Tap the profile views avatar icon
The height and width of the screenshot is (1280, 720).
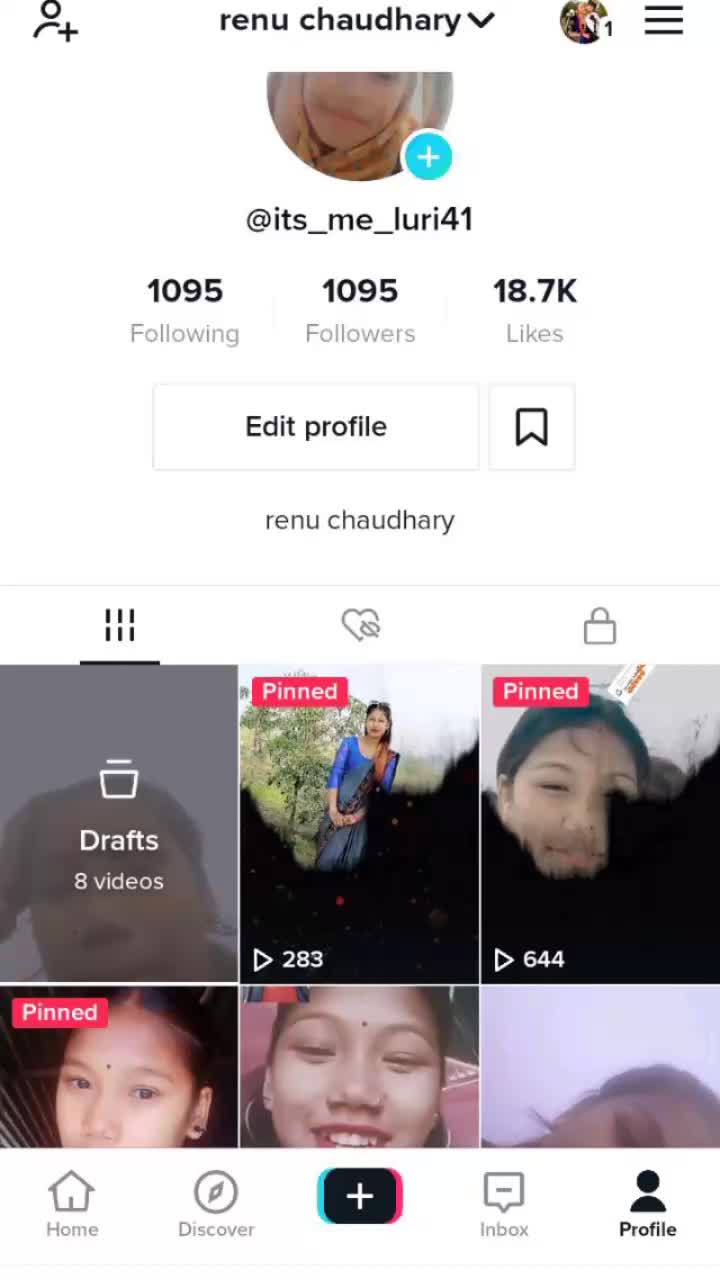pyautogui.click(x=586, y=21)
